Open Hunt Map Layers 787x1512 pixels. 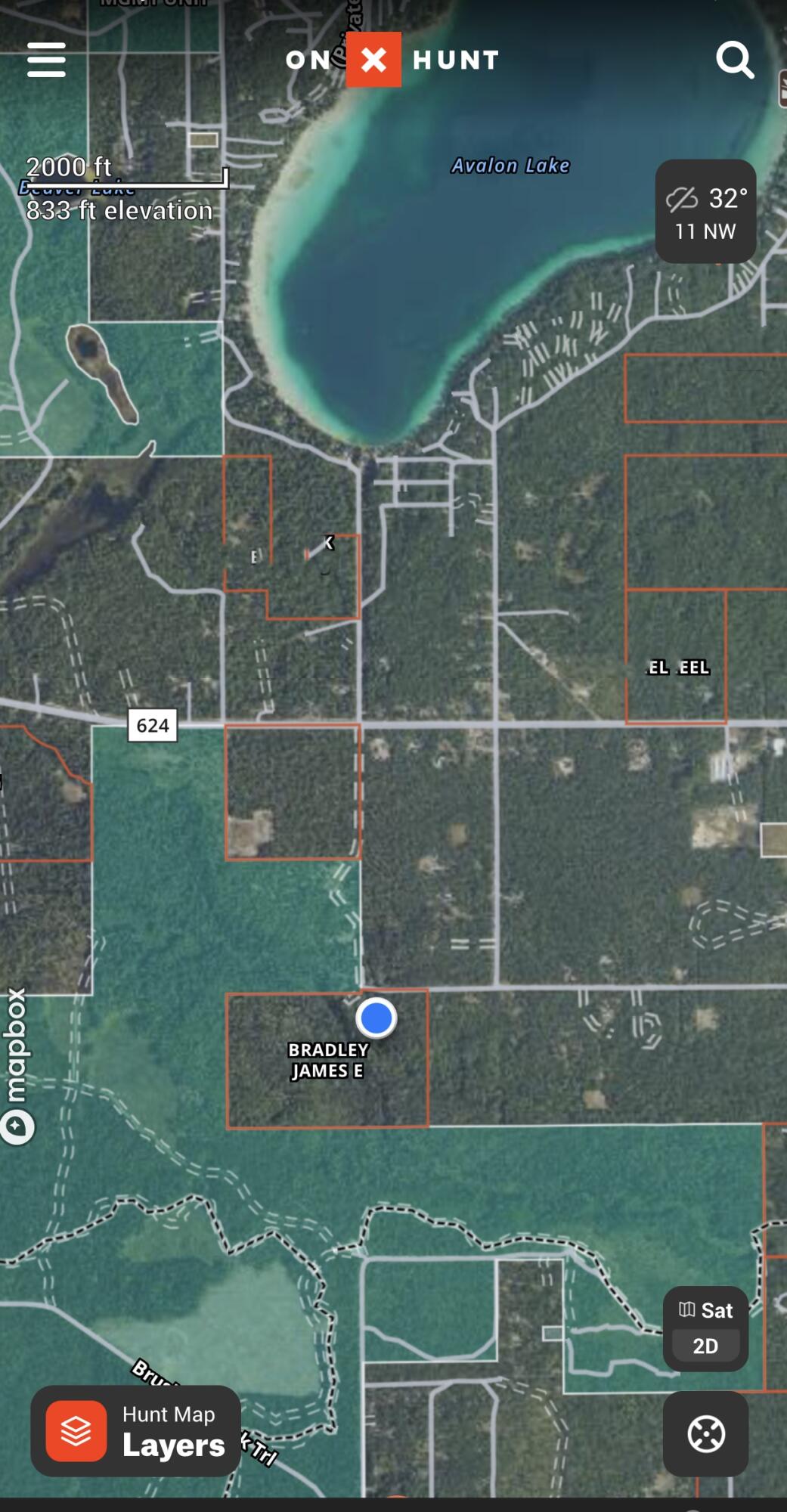(136, 1430)
